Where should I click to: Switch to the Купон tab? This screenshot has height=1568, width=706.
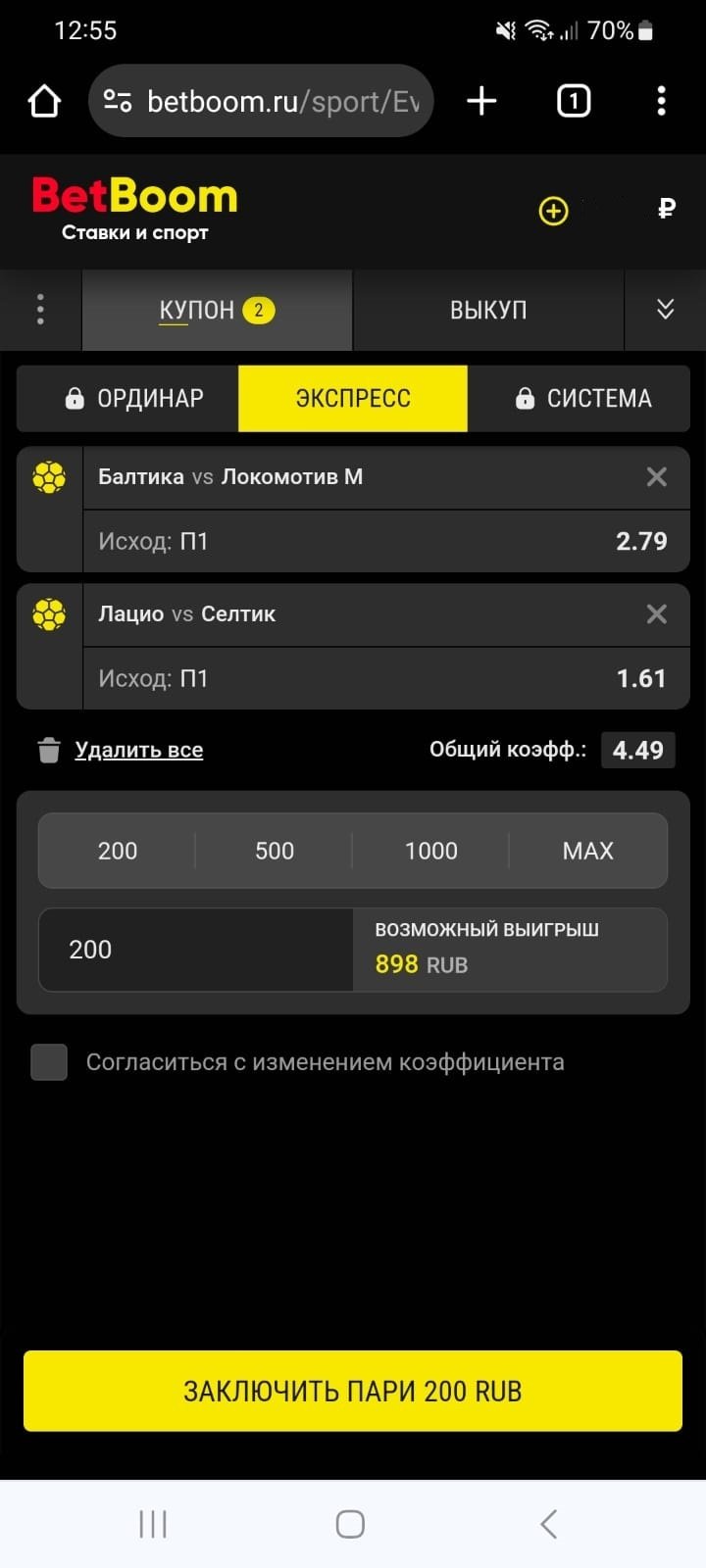click(x=217, y=311)
